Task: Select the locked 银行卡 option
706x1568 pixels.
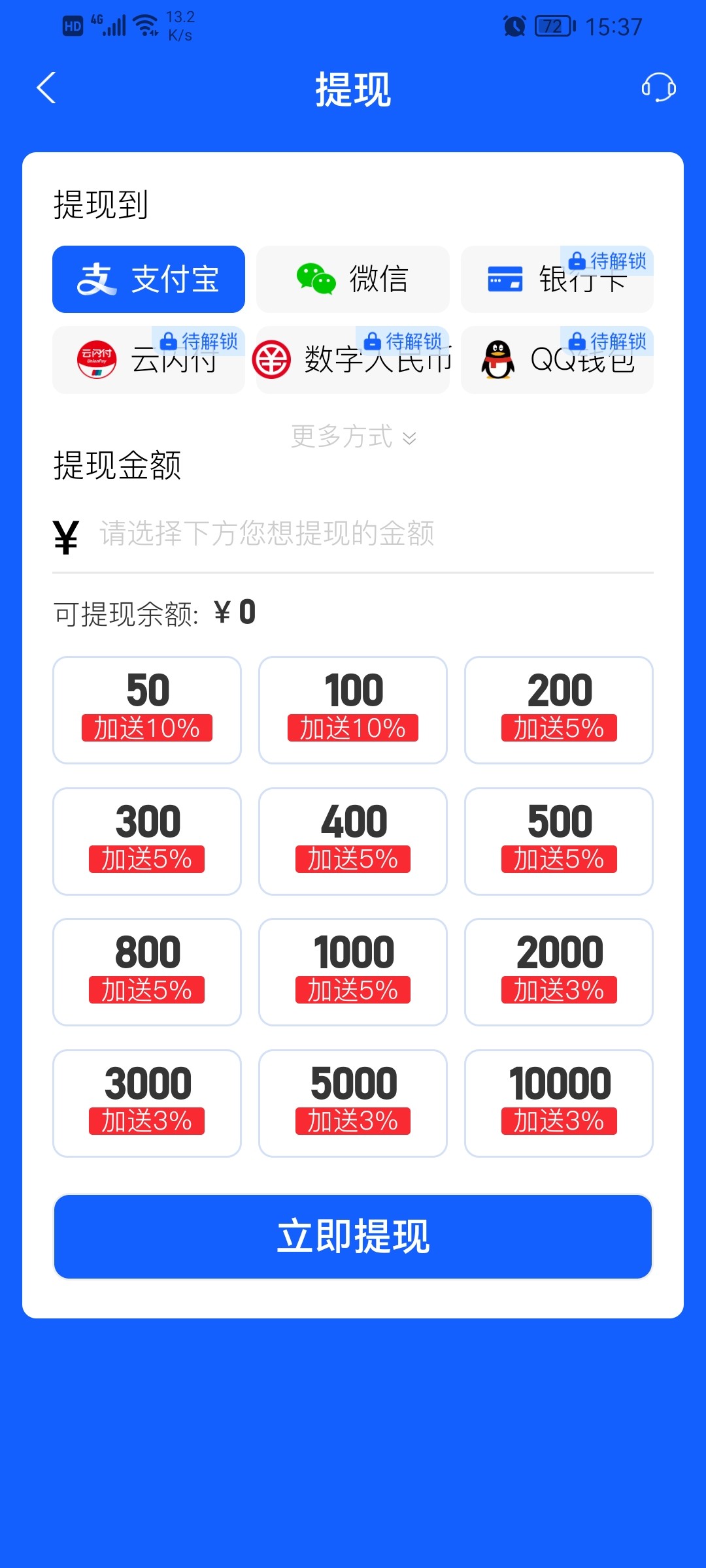Action: point(557,279)
